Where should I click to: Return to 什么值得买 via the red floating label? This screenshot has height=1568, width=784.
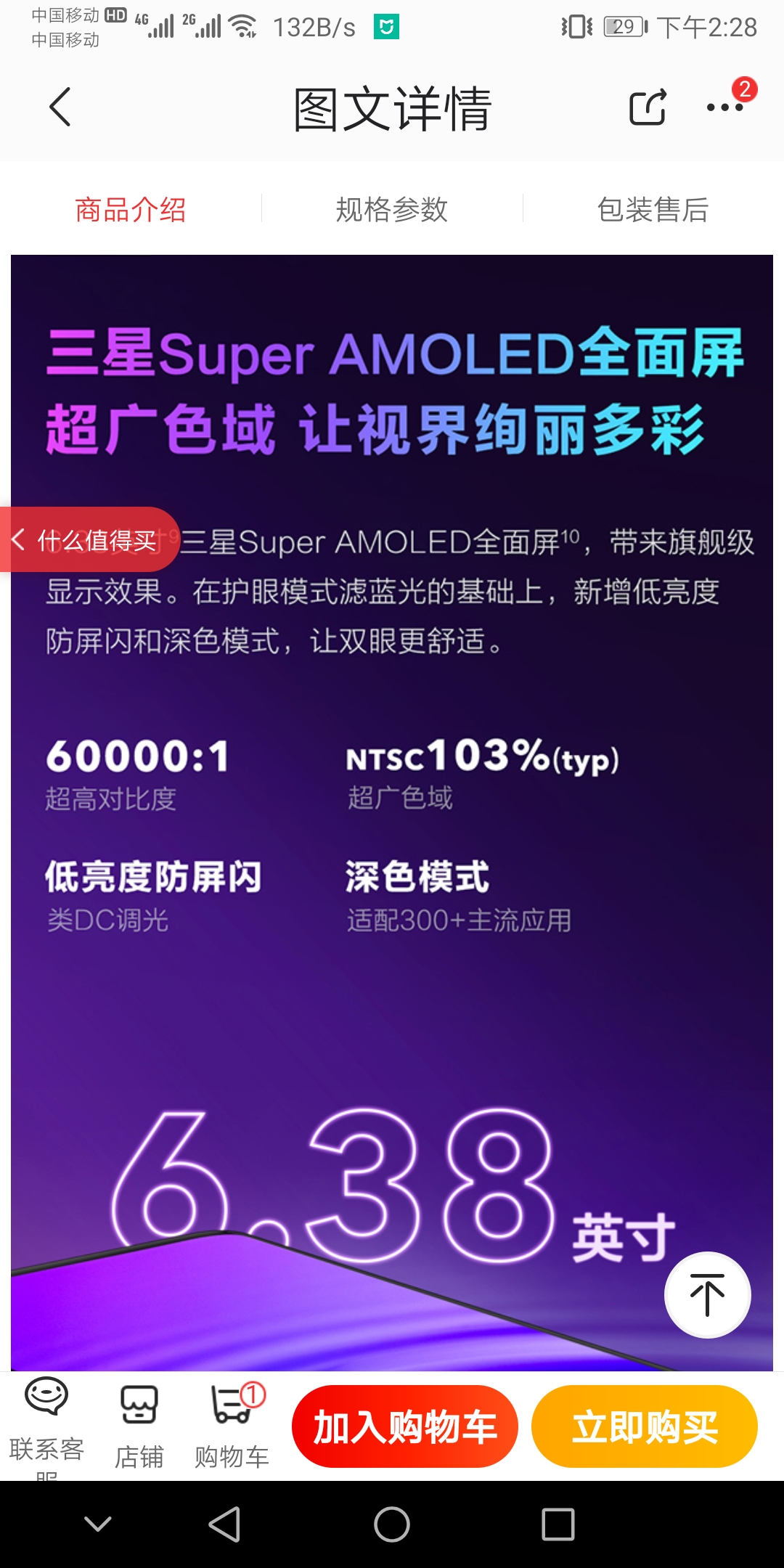89,539
